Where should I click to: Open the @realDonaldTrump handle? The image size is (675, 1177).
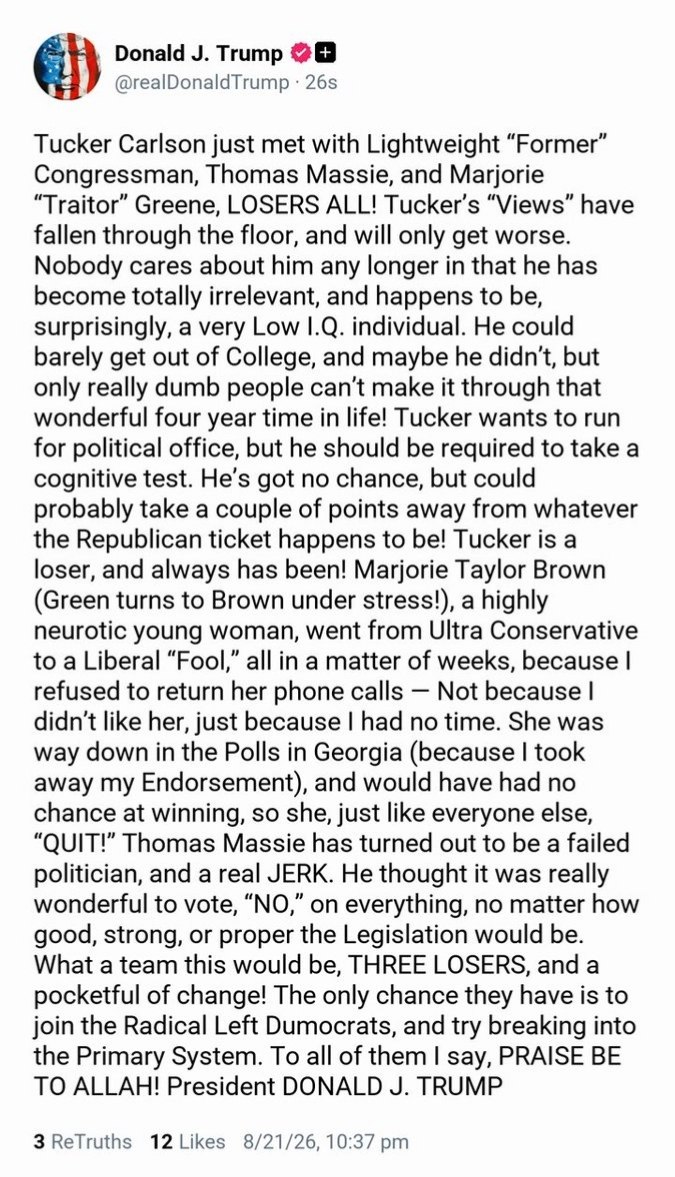201,83
